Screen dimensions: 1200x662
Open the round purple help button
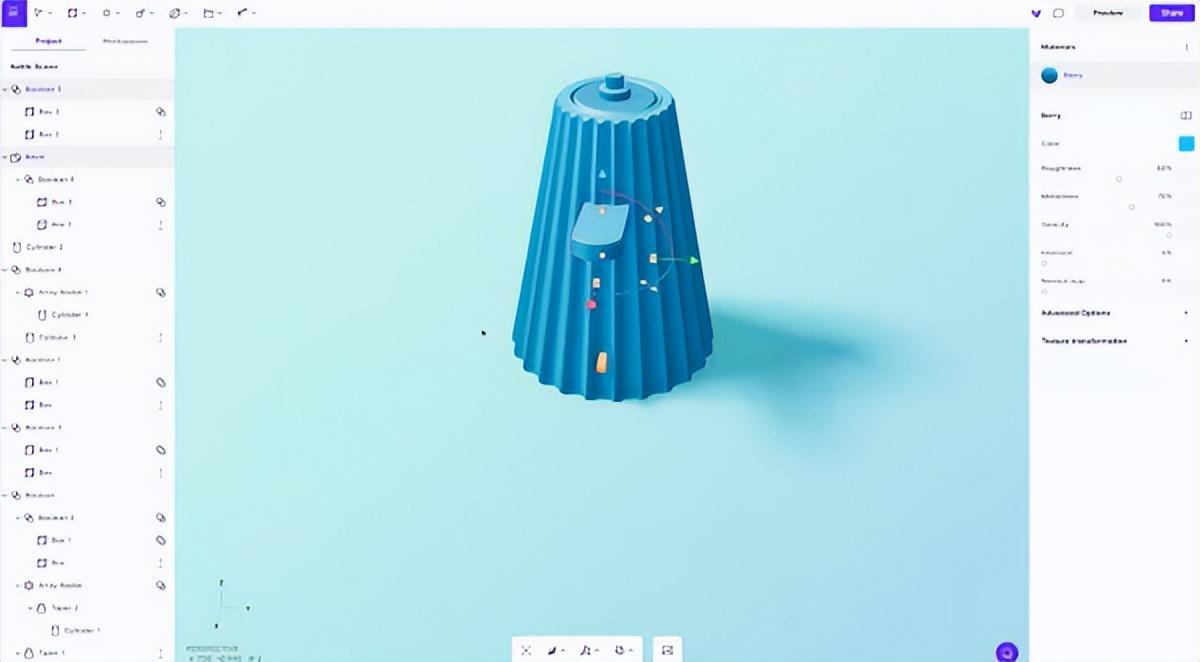[1007, 652]
